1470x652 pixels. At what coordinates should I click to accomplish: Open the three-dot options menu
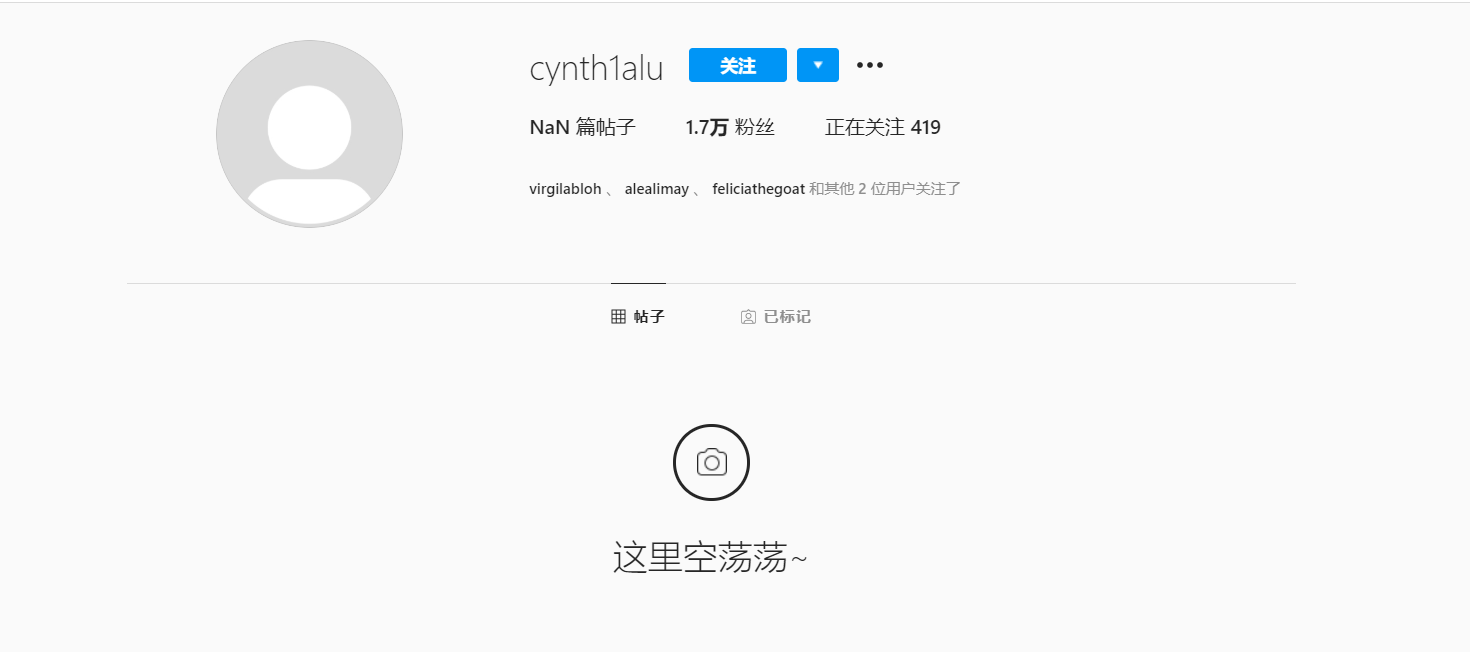coord(870,66)
